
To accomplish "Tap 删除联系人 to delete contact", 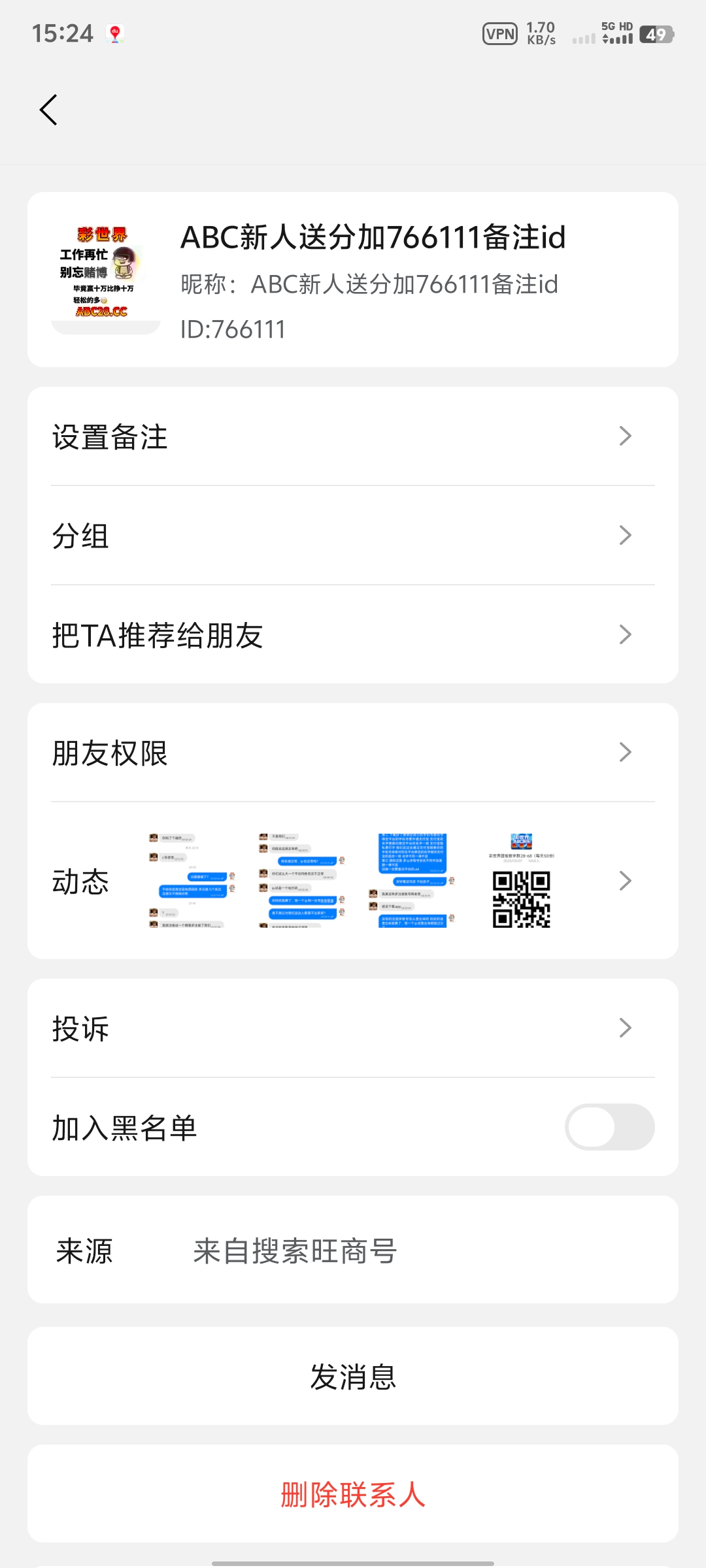I will 353,1494.
